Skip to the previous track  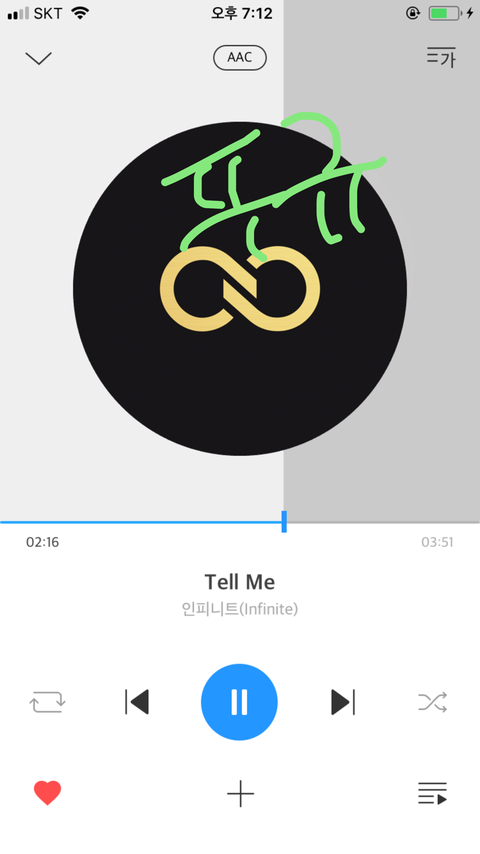(x=137, y=702)
